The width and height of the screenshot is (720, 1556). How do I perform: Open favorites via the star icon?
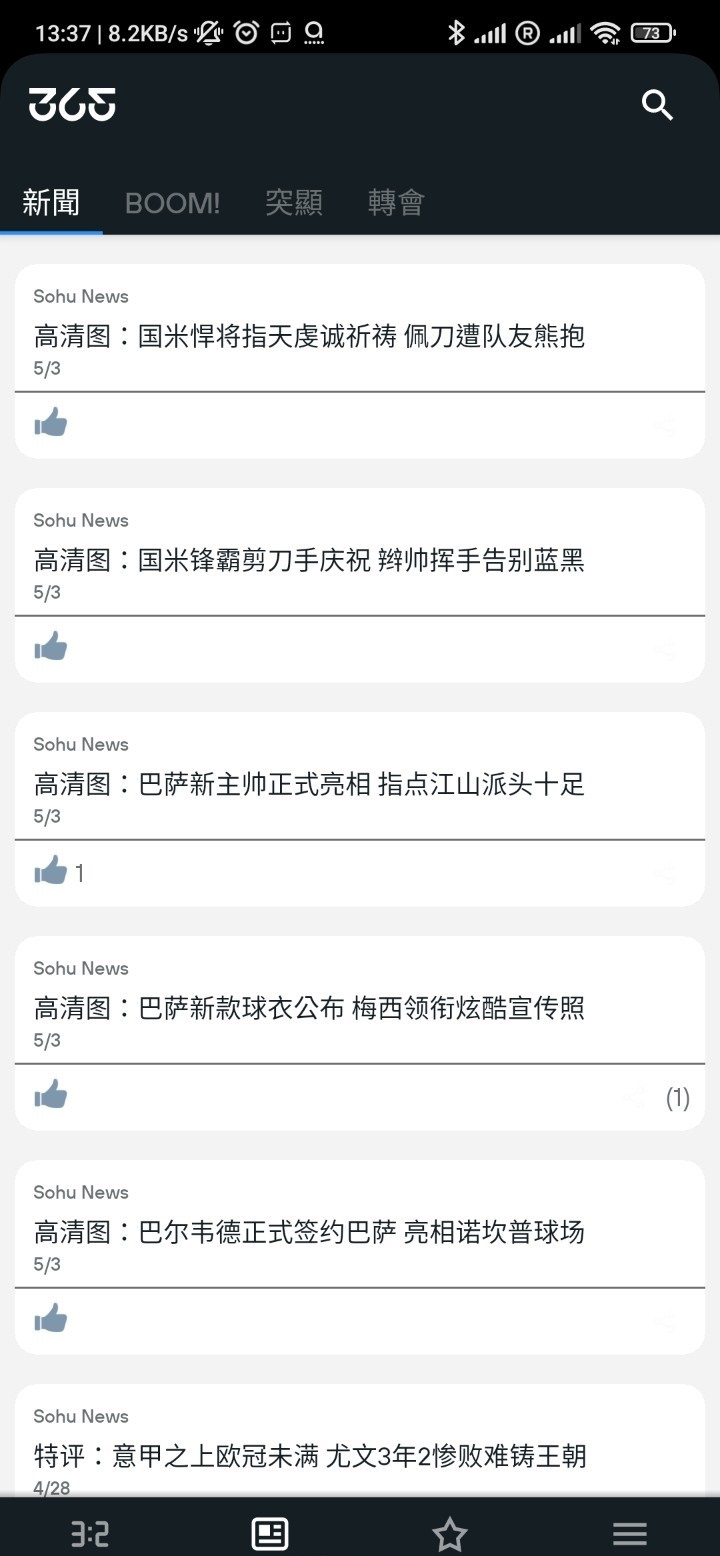[x=450, y=1532]
